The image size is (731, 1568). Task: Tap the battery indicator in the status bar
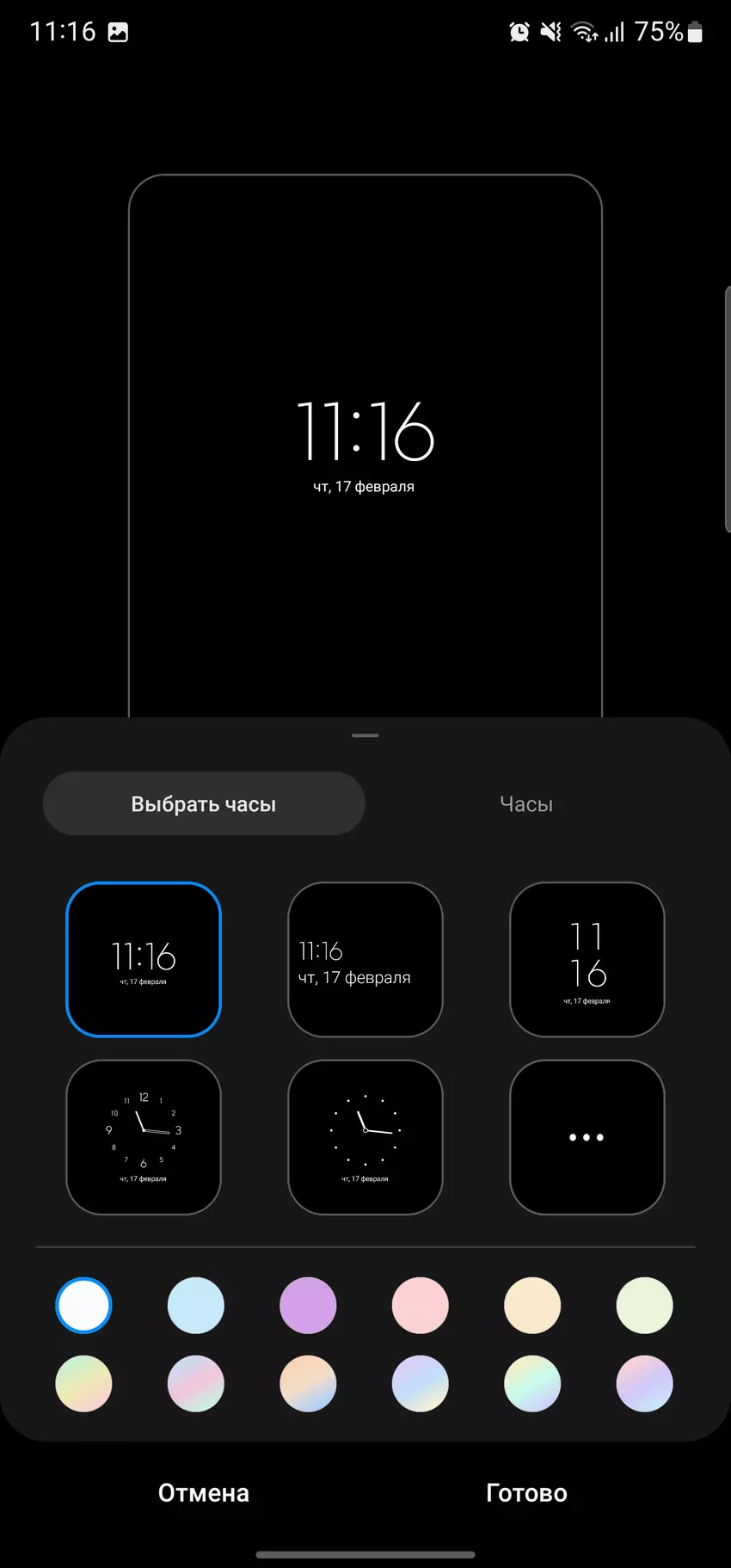[693, 31]
